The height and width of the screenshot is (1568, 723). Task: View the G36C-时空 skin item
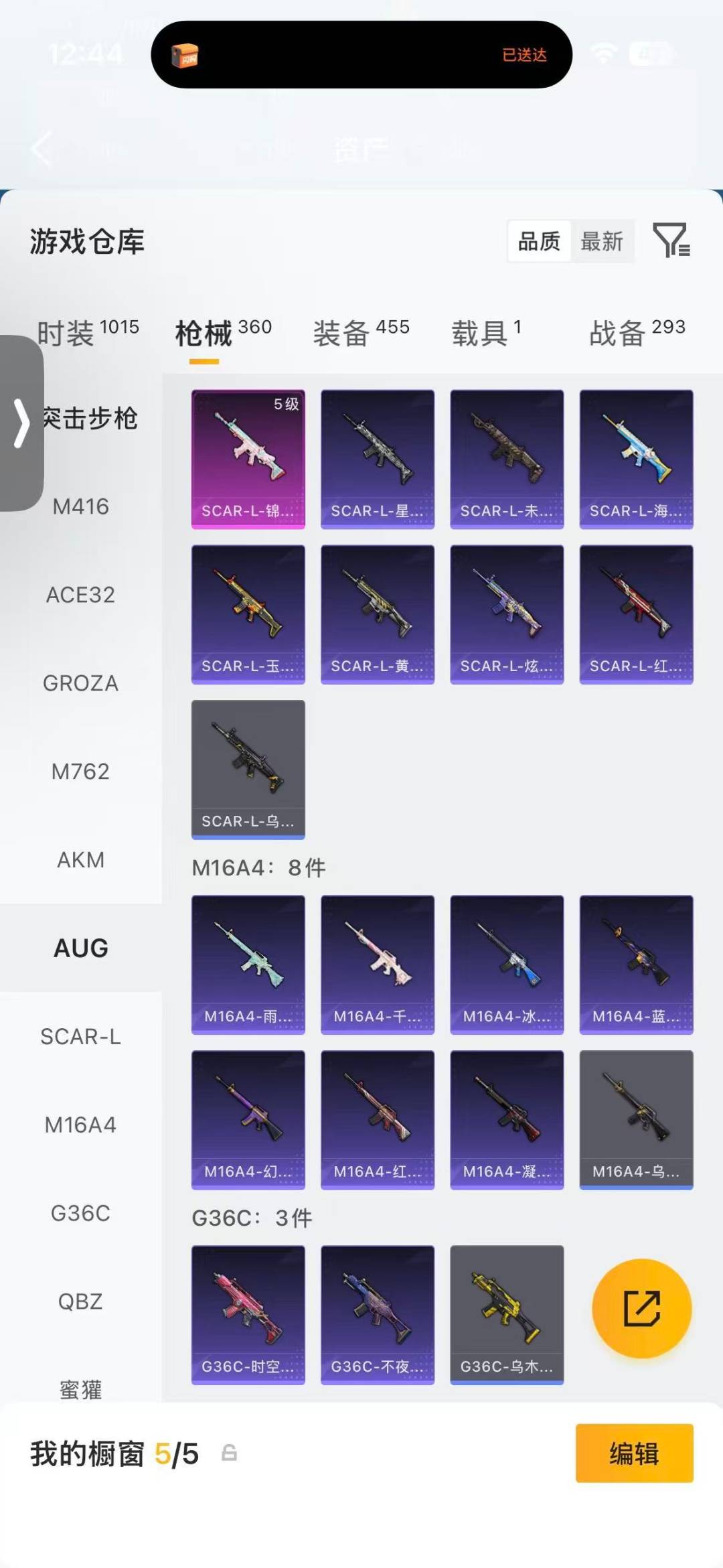pos(248,1315)
